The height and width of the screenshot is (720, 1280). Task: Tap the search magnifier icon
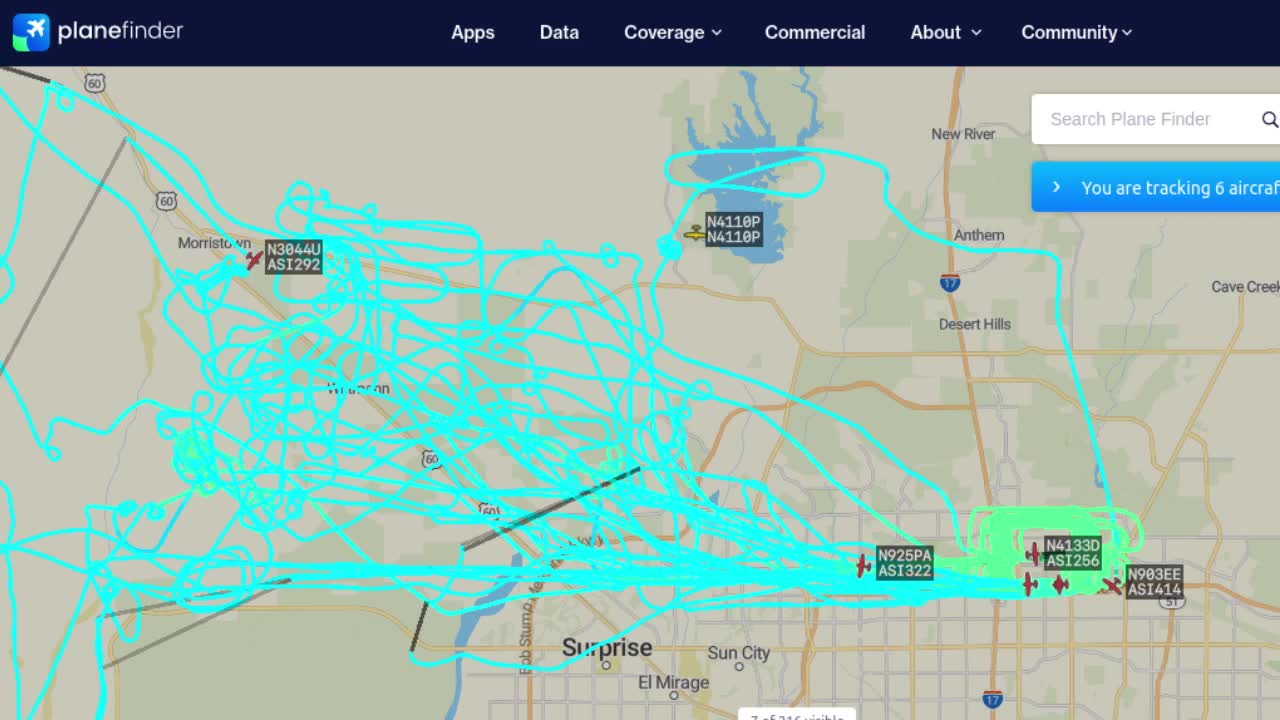[1269, 119]
